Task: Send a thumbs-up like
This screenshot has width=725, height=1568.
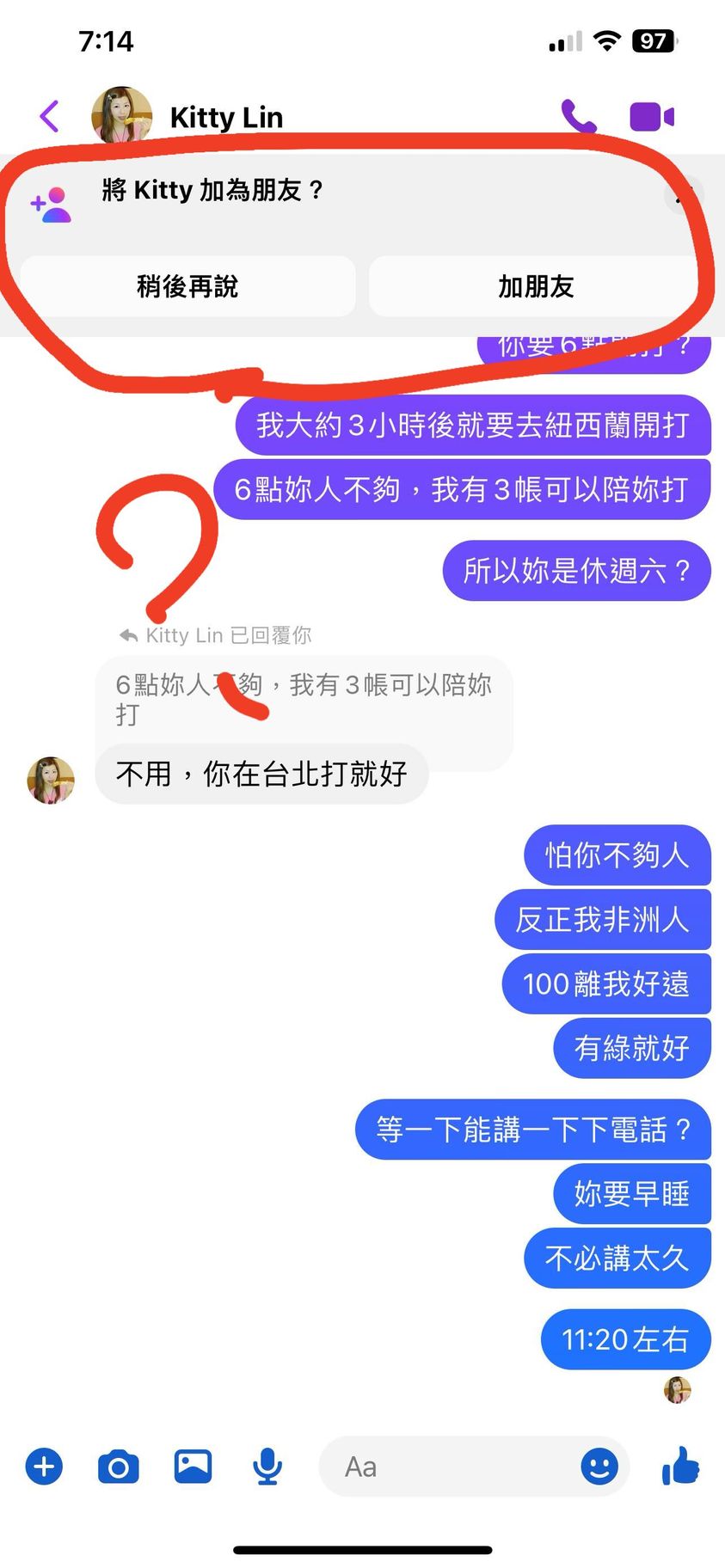Action: 681,1467
